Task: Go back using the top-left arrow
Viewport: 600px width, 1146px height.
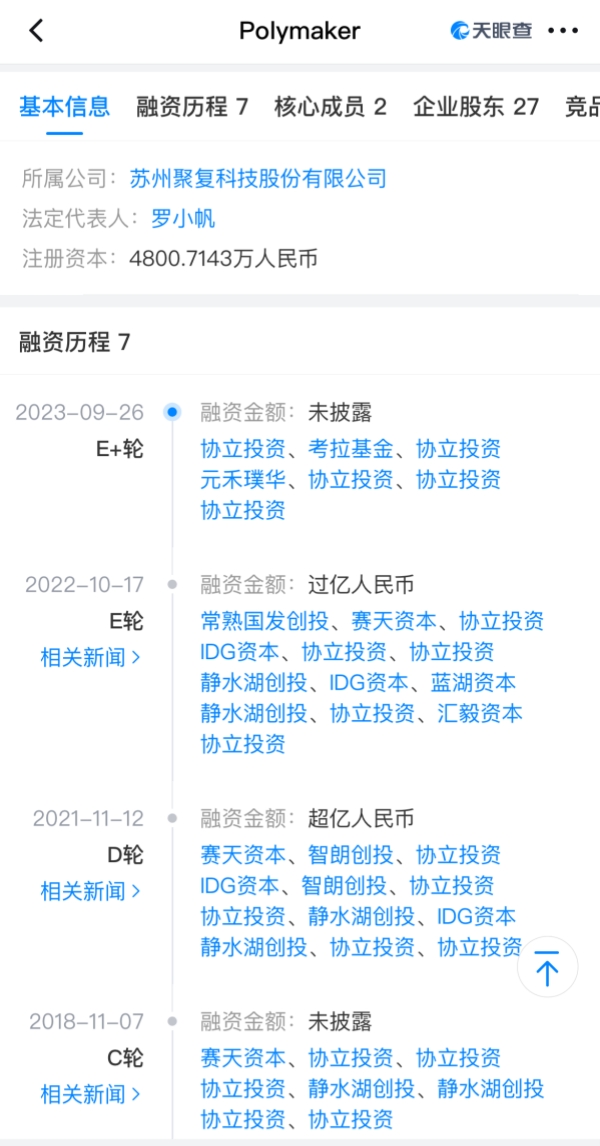Action: pyautogui.click(x=36, y=31)
